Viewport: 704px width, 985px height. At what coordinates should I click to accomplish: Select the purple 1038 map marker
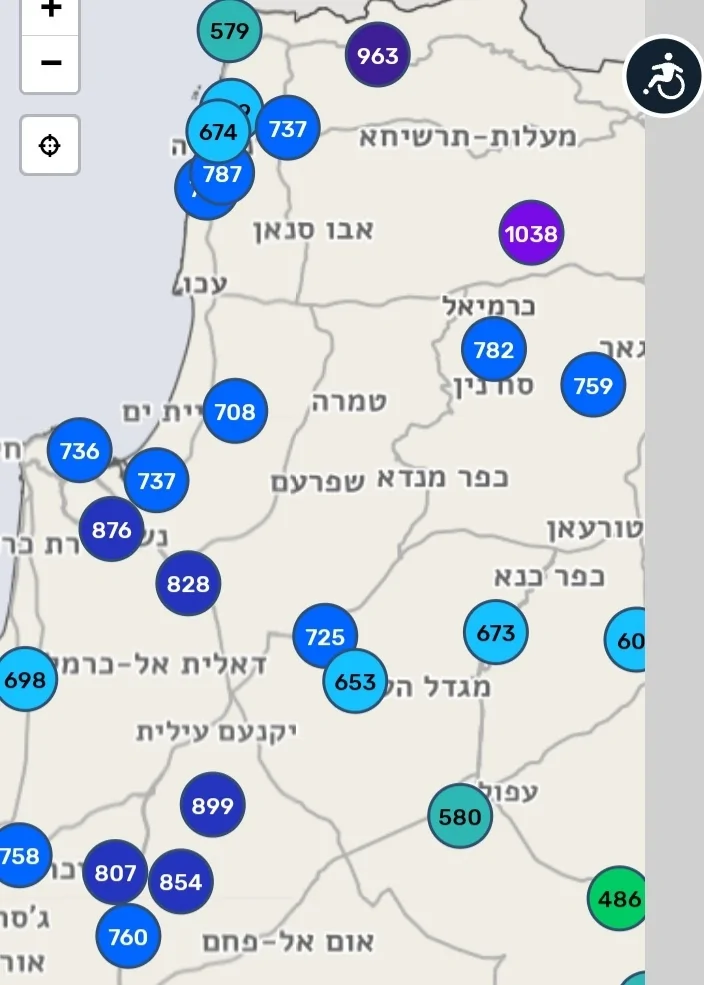tap(531, 233)
